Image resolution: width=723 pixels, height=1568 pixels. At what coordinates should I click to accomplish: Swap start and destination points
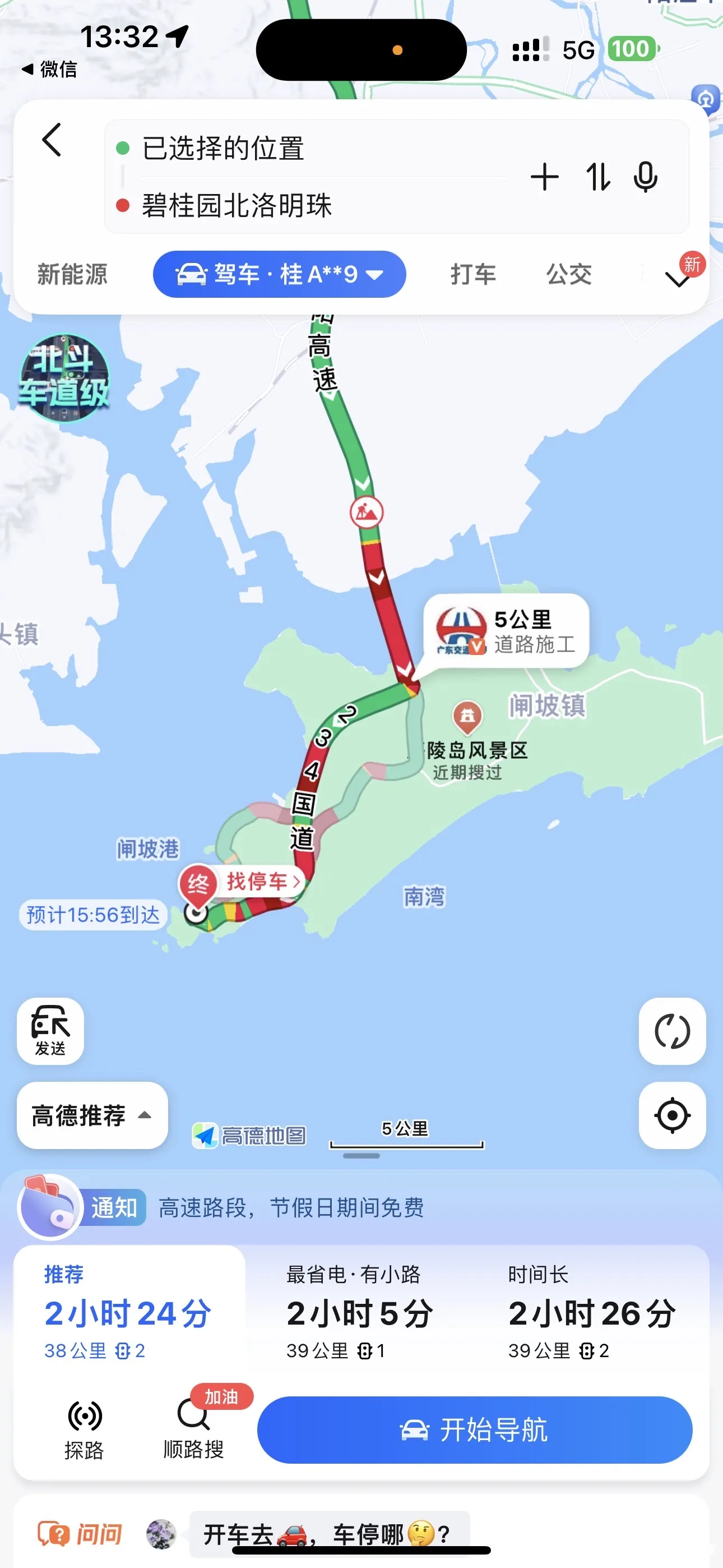pos(597,178)
